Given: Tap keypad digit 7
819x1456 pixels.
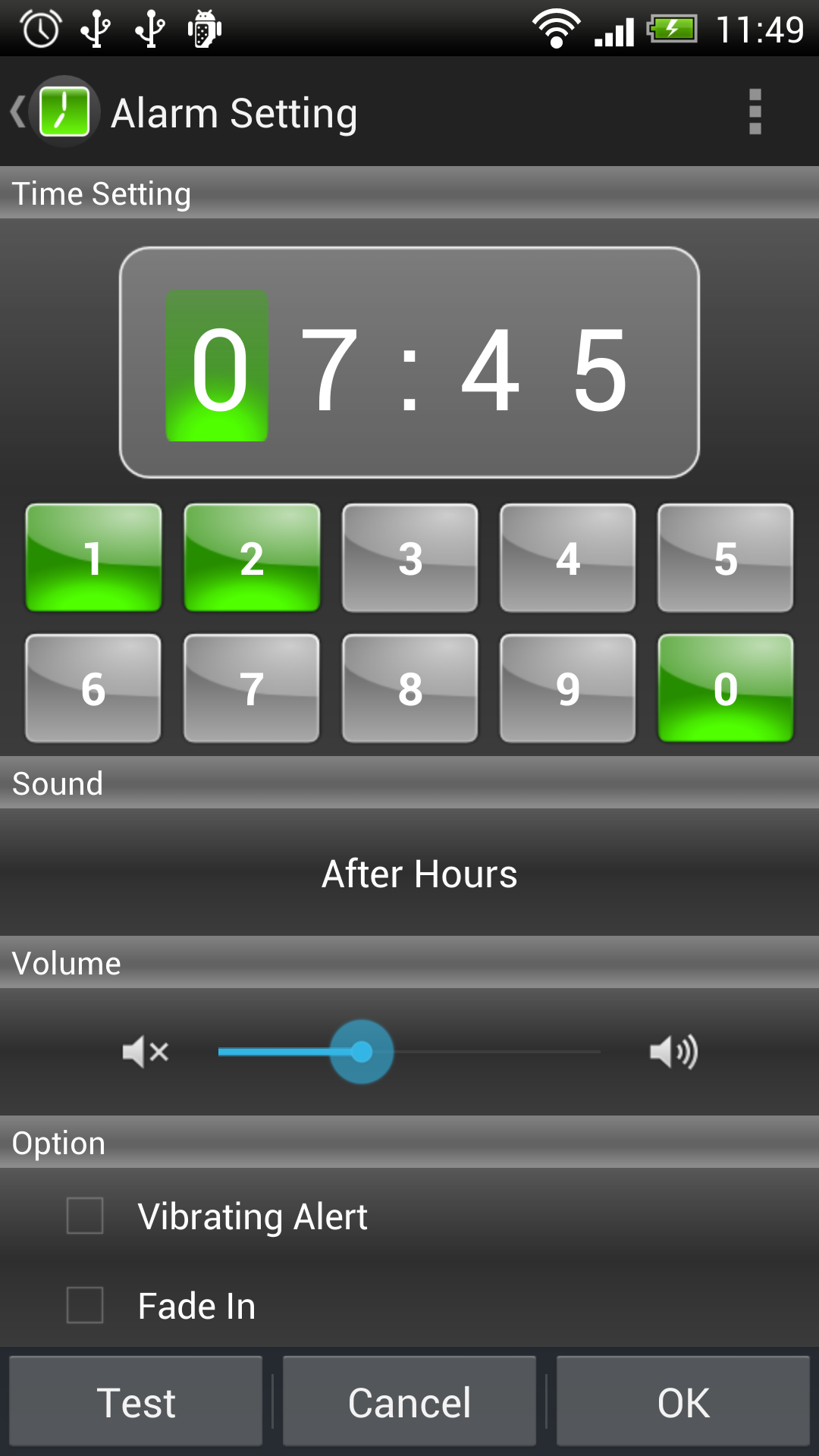Looking at the screenshot, I should click(252, 689).
